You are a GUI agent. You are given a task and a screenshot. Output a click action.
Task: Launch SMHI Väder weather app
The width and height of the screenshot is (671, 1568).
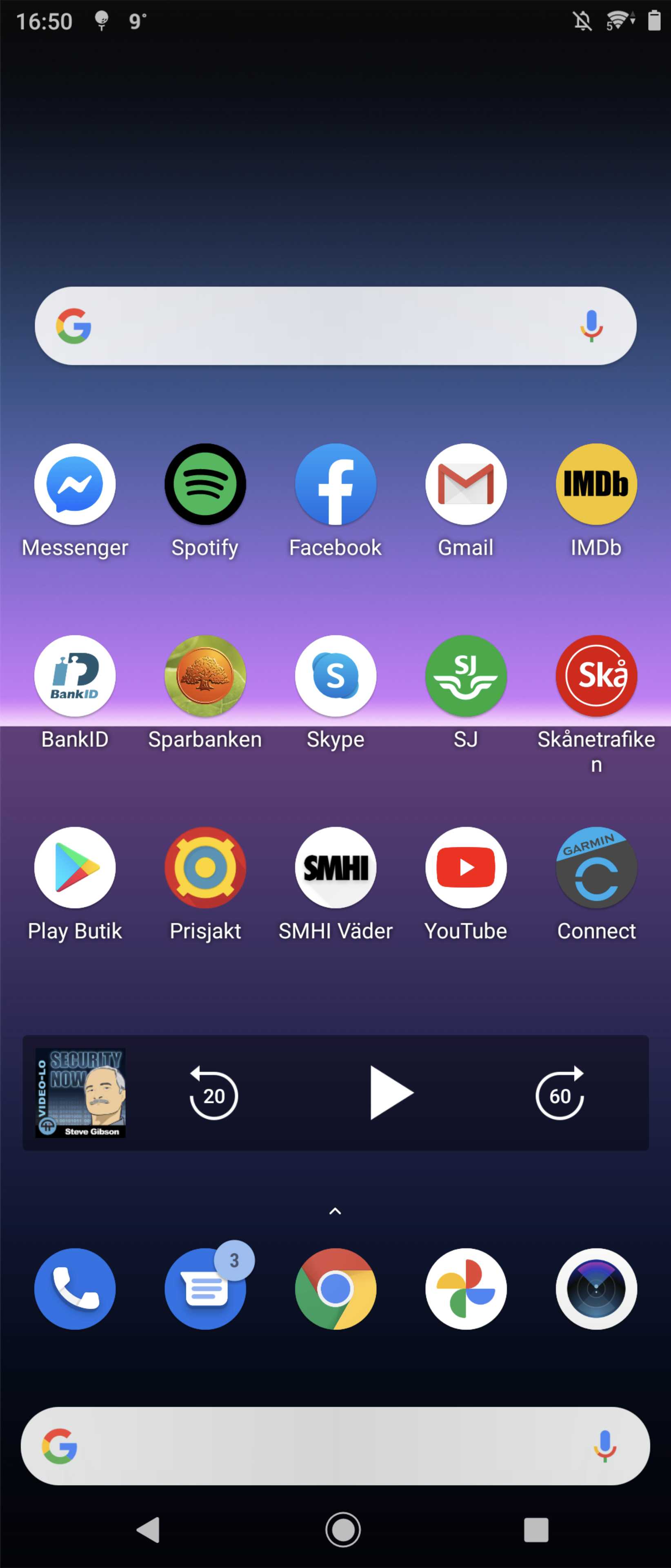335,868
